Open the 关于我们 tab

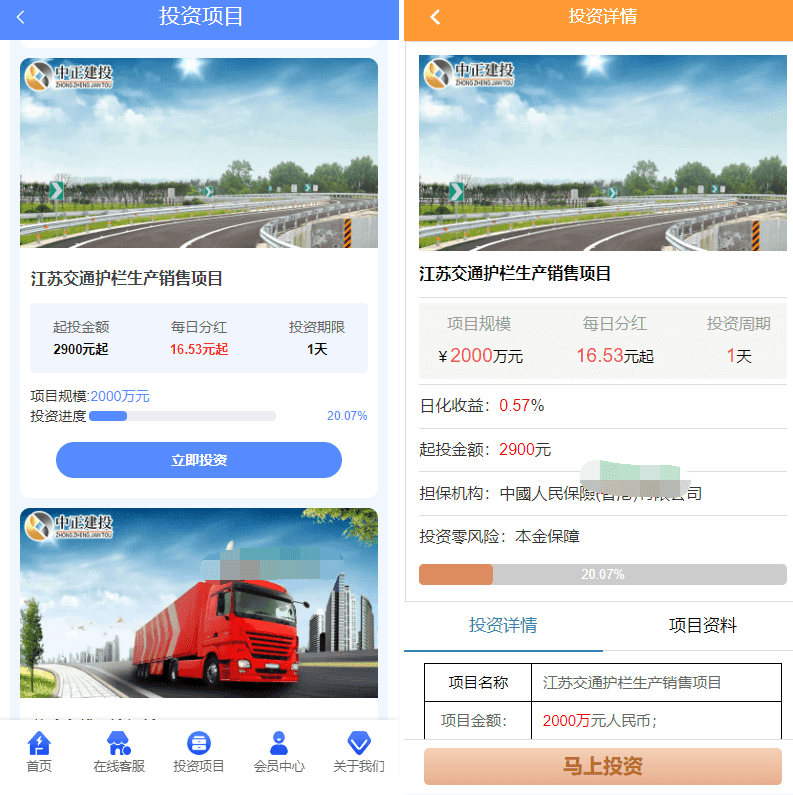point(358,753)
